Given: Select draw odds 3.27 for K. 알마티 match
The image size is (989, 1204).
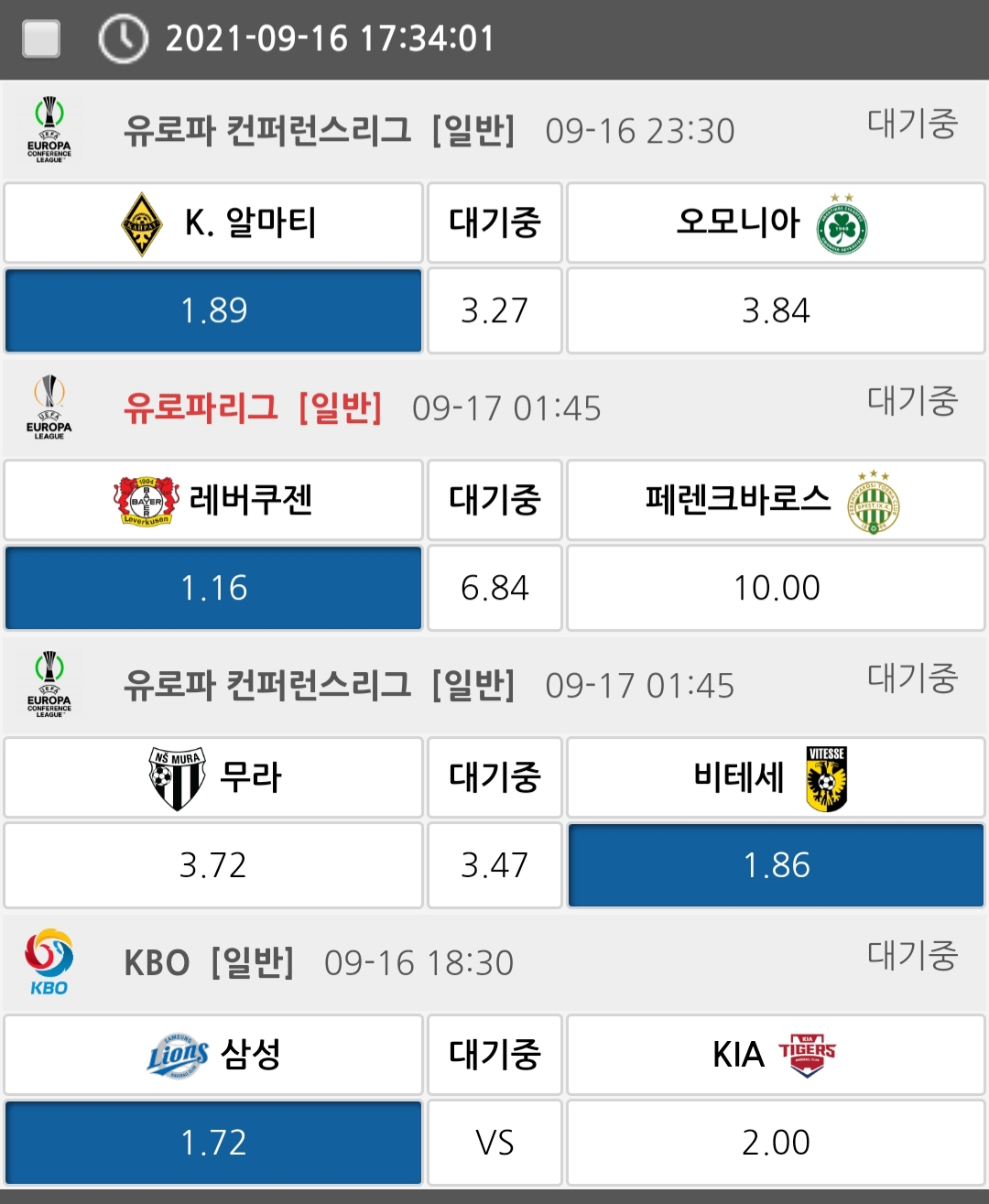Looking at the screenshot, I should (494, 310).
